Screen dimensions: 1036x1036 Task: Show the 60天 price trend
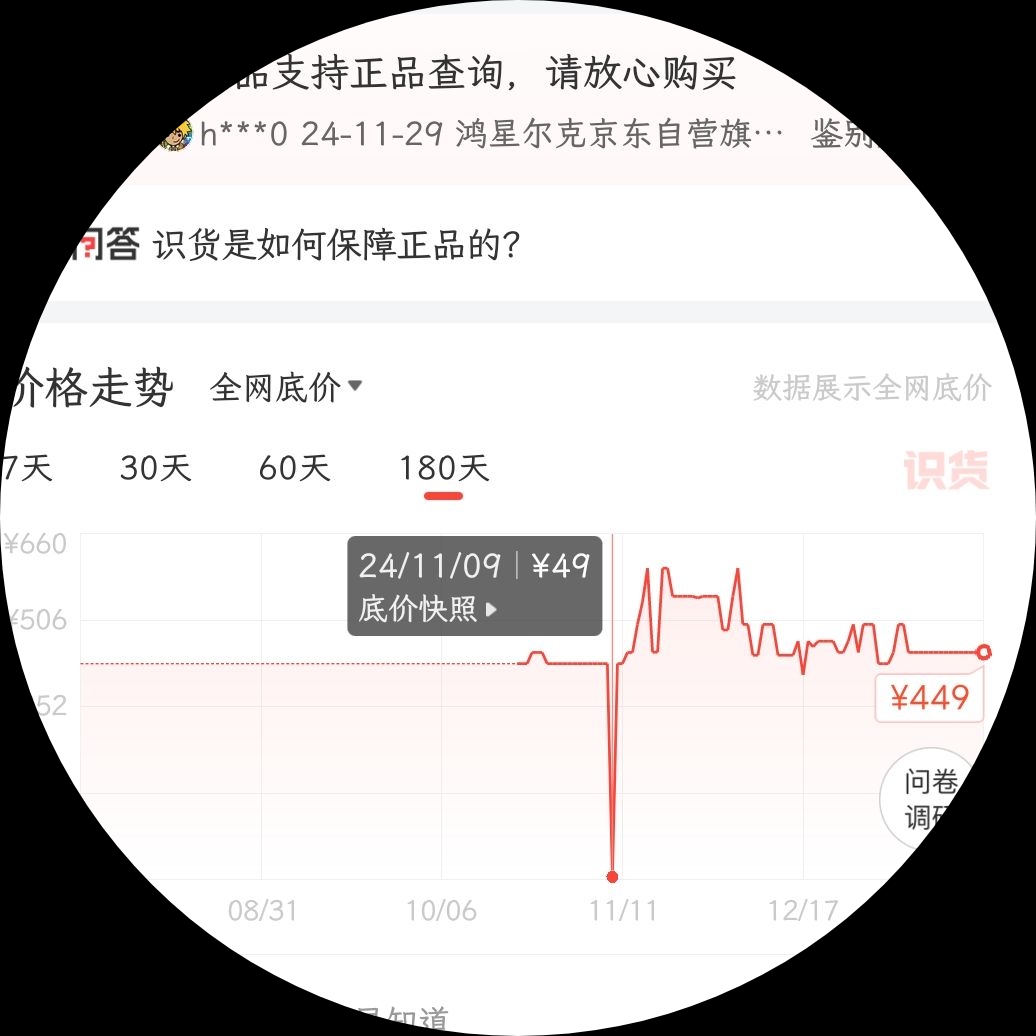[294, 468]
